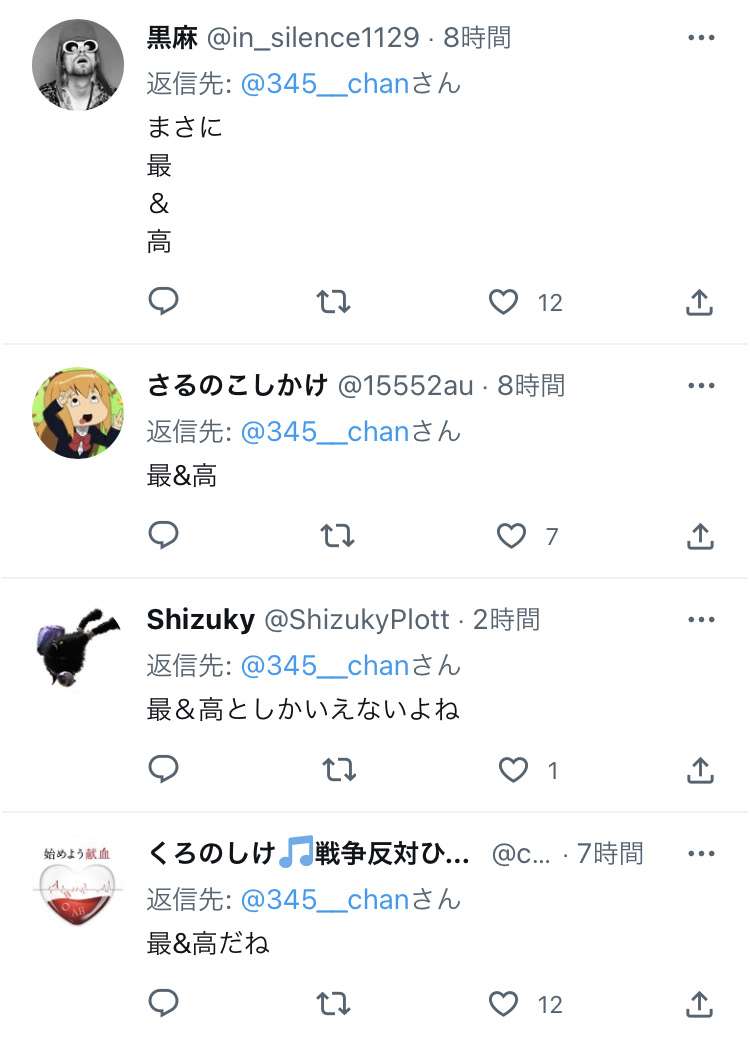Like Shizuky's reply

click(x=513, y=770)
